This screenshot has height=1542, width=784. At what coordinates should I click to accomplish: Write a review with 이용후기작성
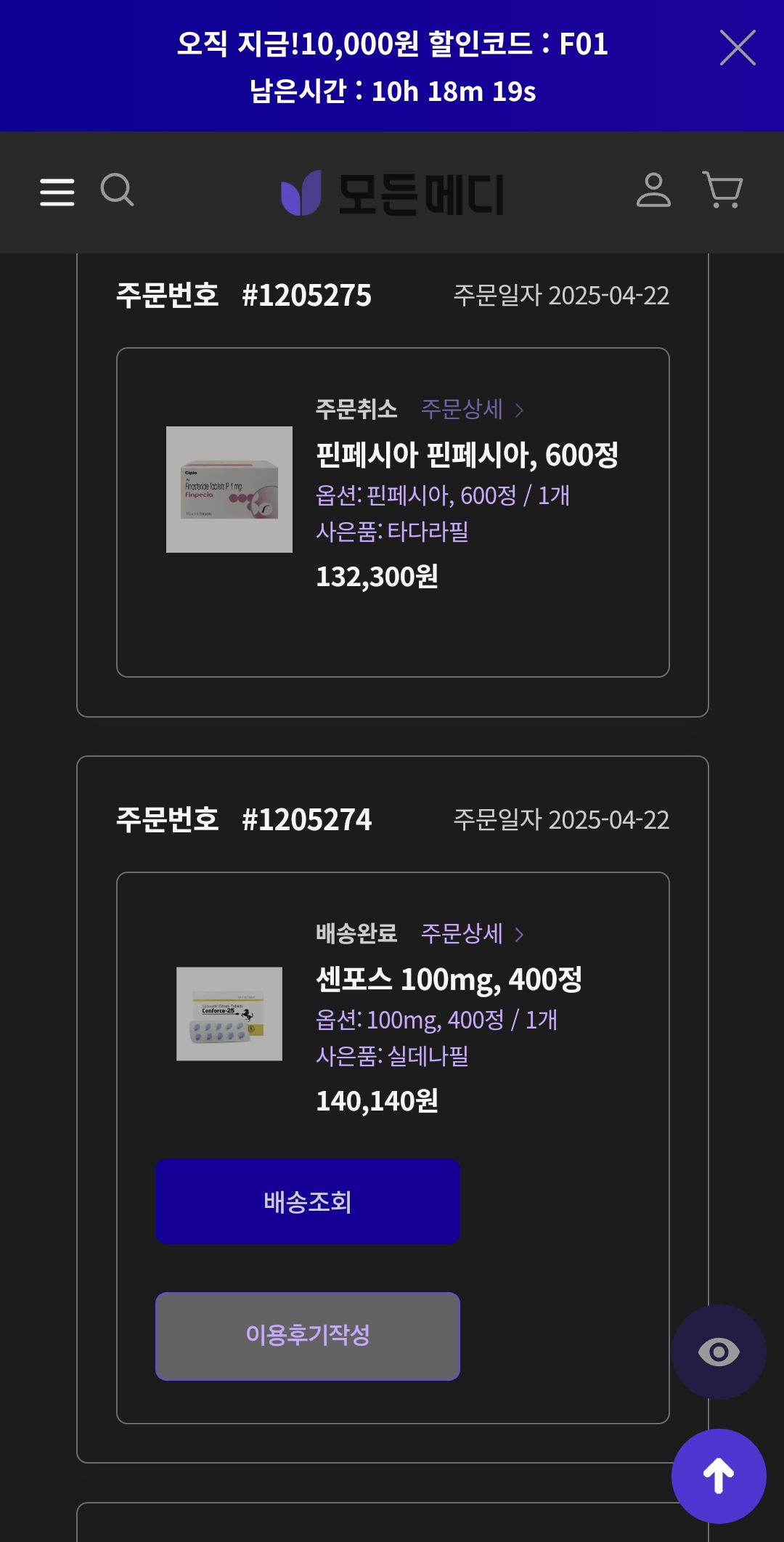308,1336
